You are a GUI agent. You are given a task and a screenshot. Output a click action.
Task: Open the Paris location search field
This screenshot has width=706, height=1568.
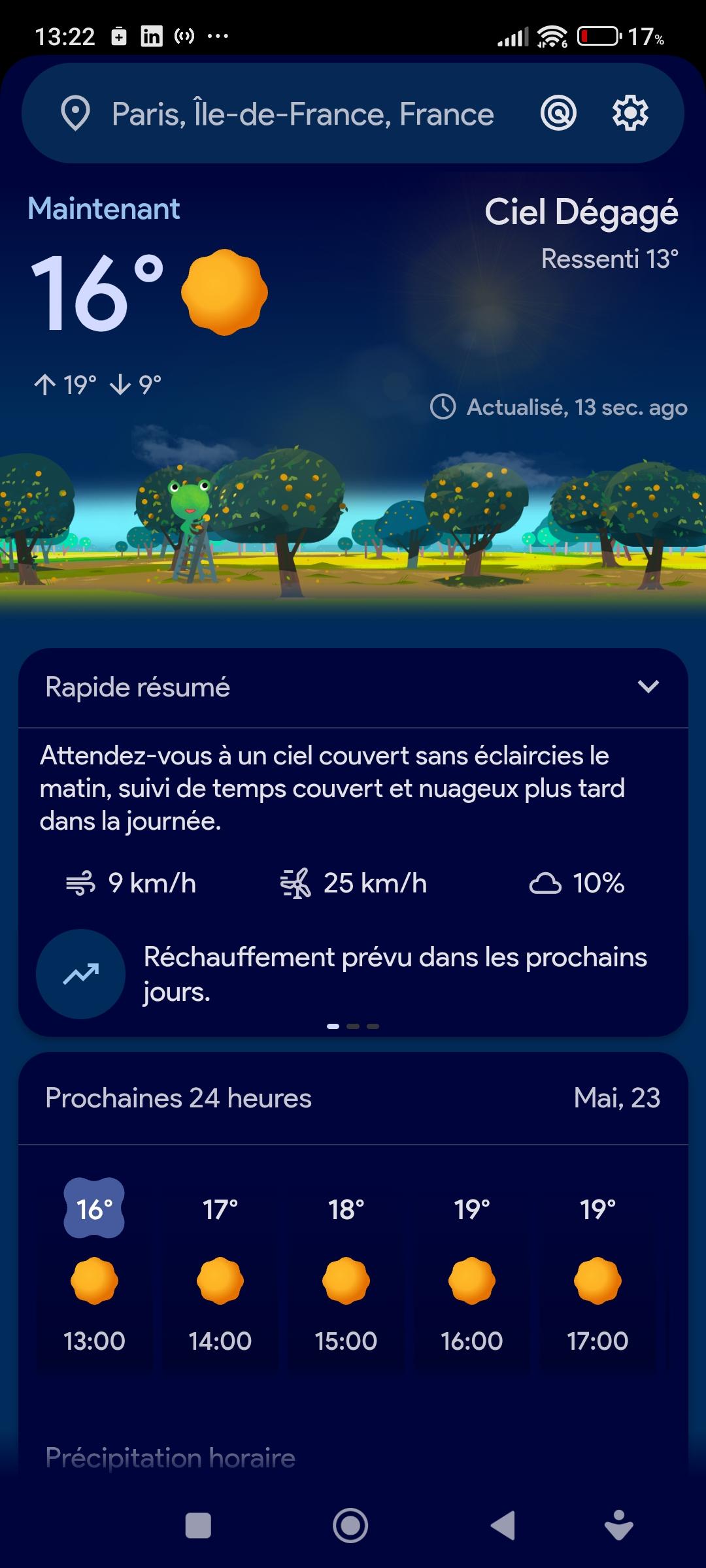point(301,114)
